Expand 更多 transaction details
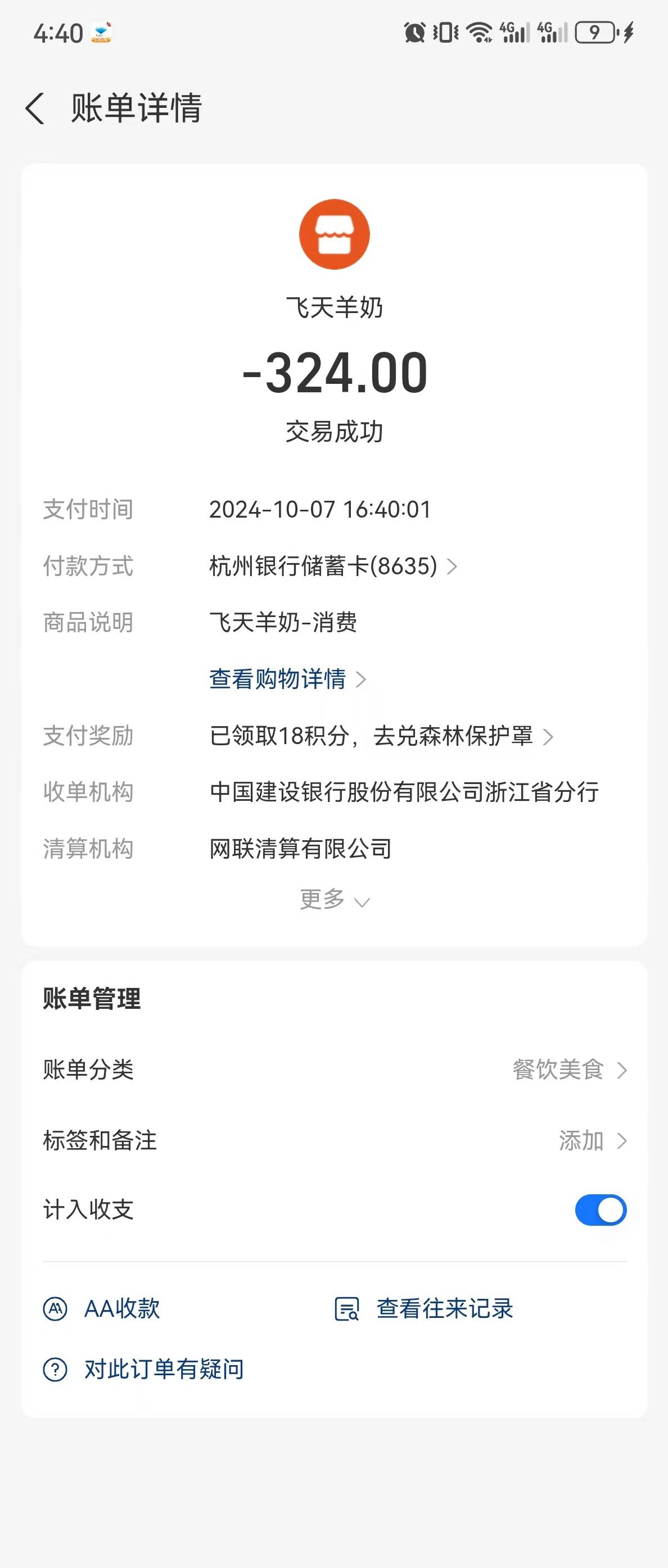Image resolution: width=668 pixels, height=1568 pixels. point(333,900)
